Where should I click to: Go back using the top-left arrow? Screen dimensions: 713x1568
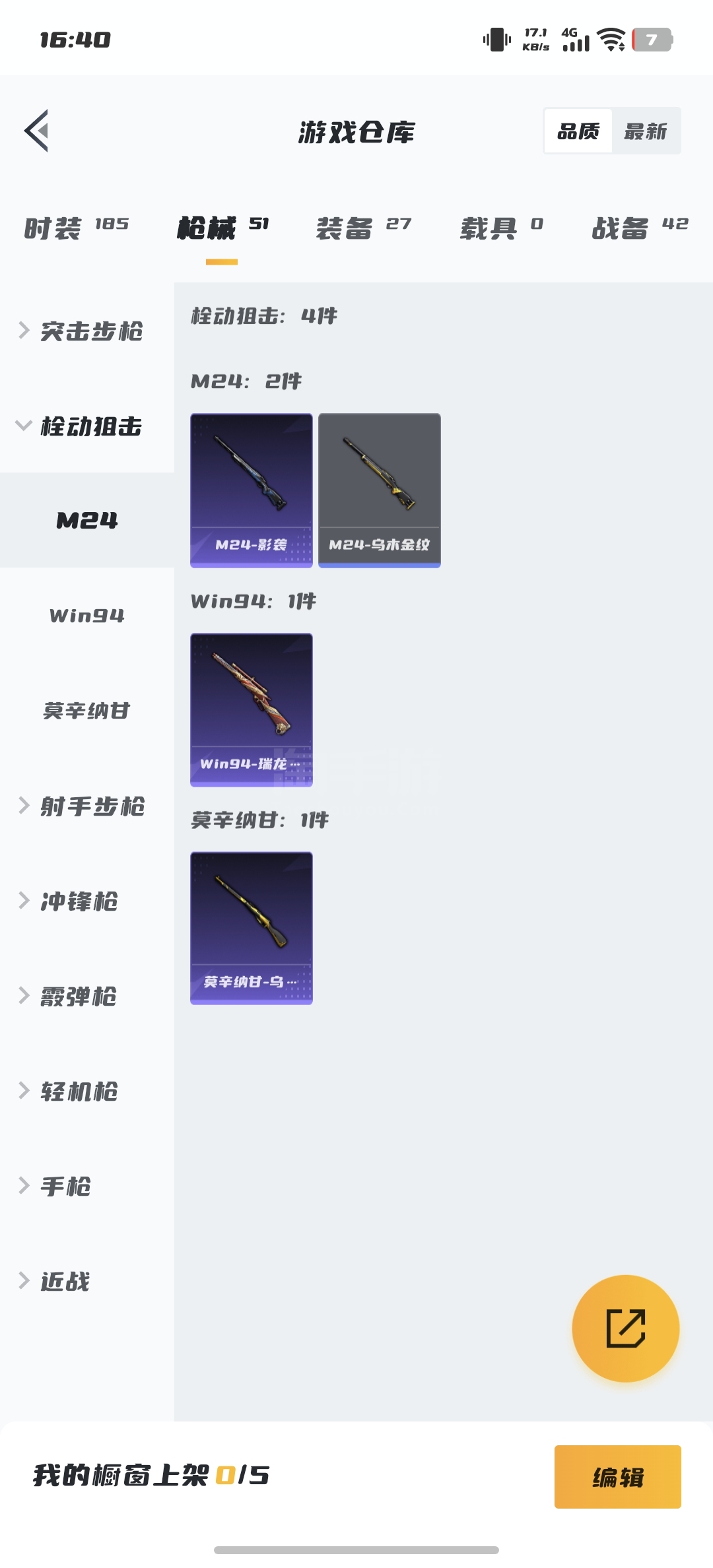point(37,131)
